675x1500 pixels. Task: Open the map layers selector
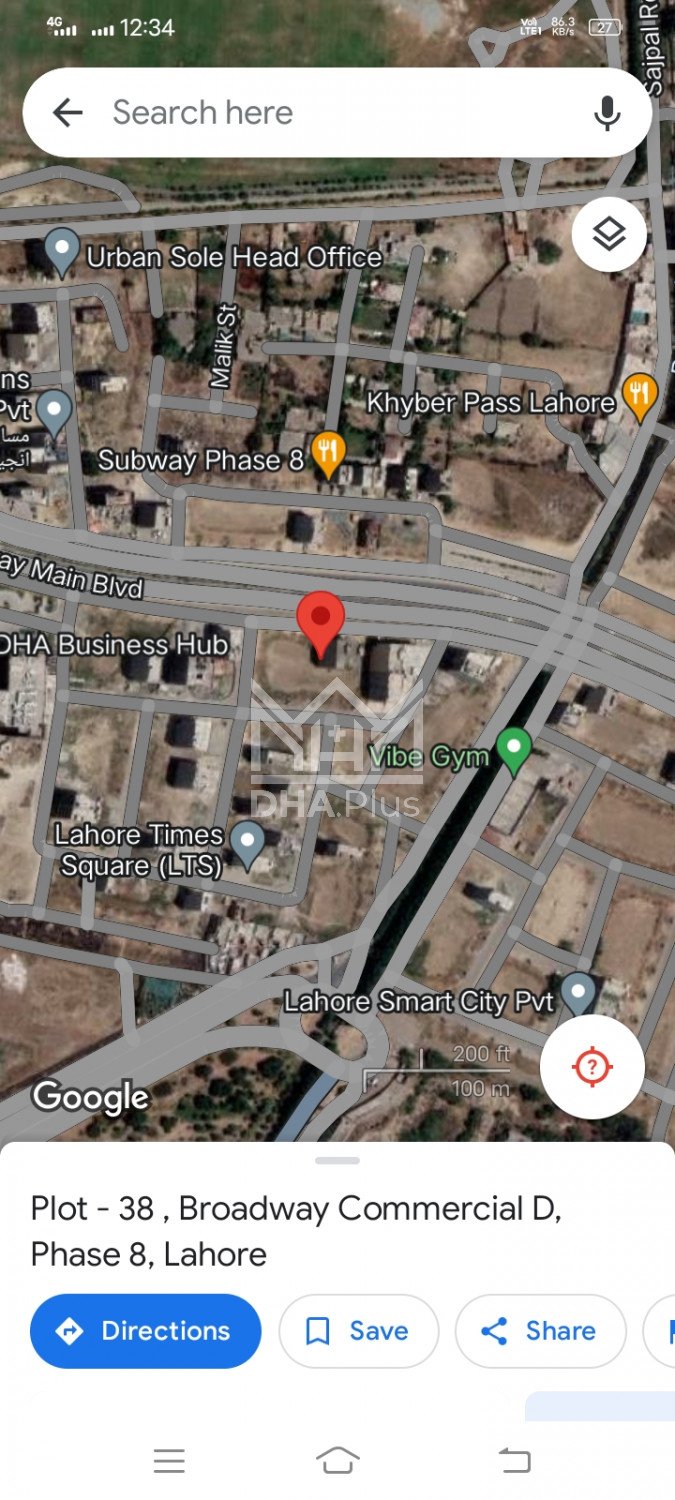[609, 235]
